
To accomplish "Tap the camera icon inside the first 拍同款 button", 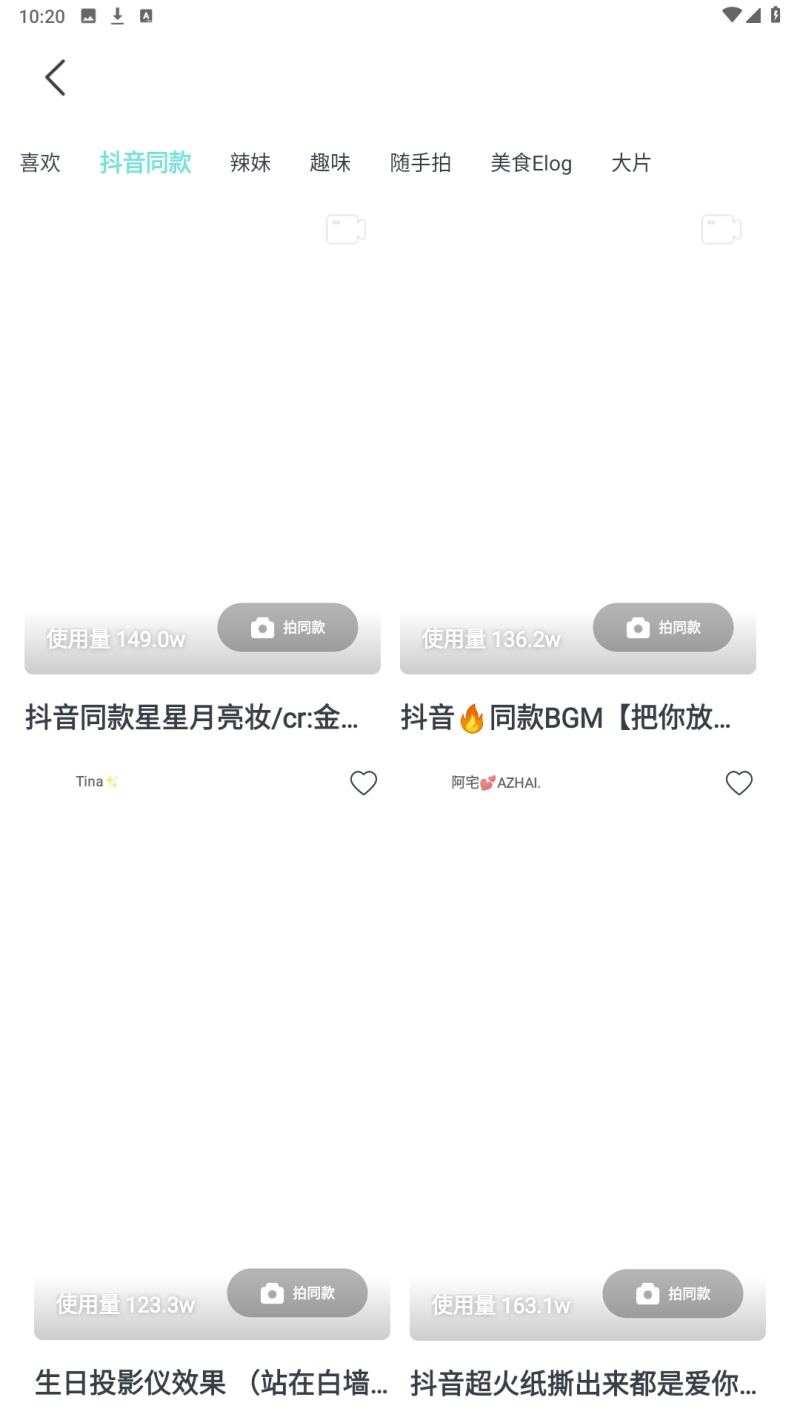I will [x=260, y=627].
